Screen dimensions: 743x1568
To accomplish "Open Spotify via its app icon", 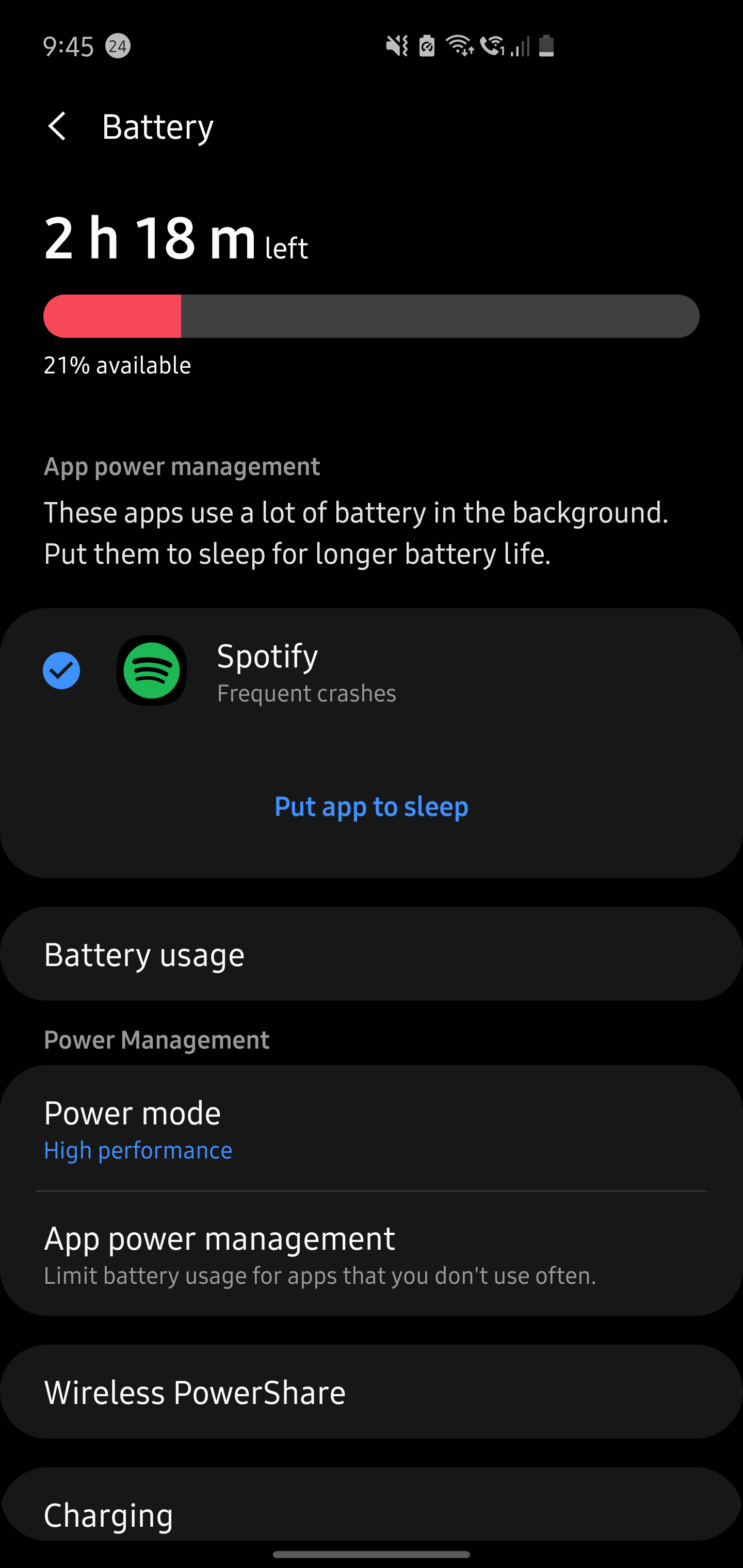I will coord(152,671).
